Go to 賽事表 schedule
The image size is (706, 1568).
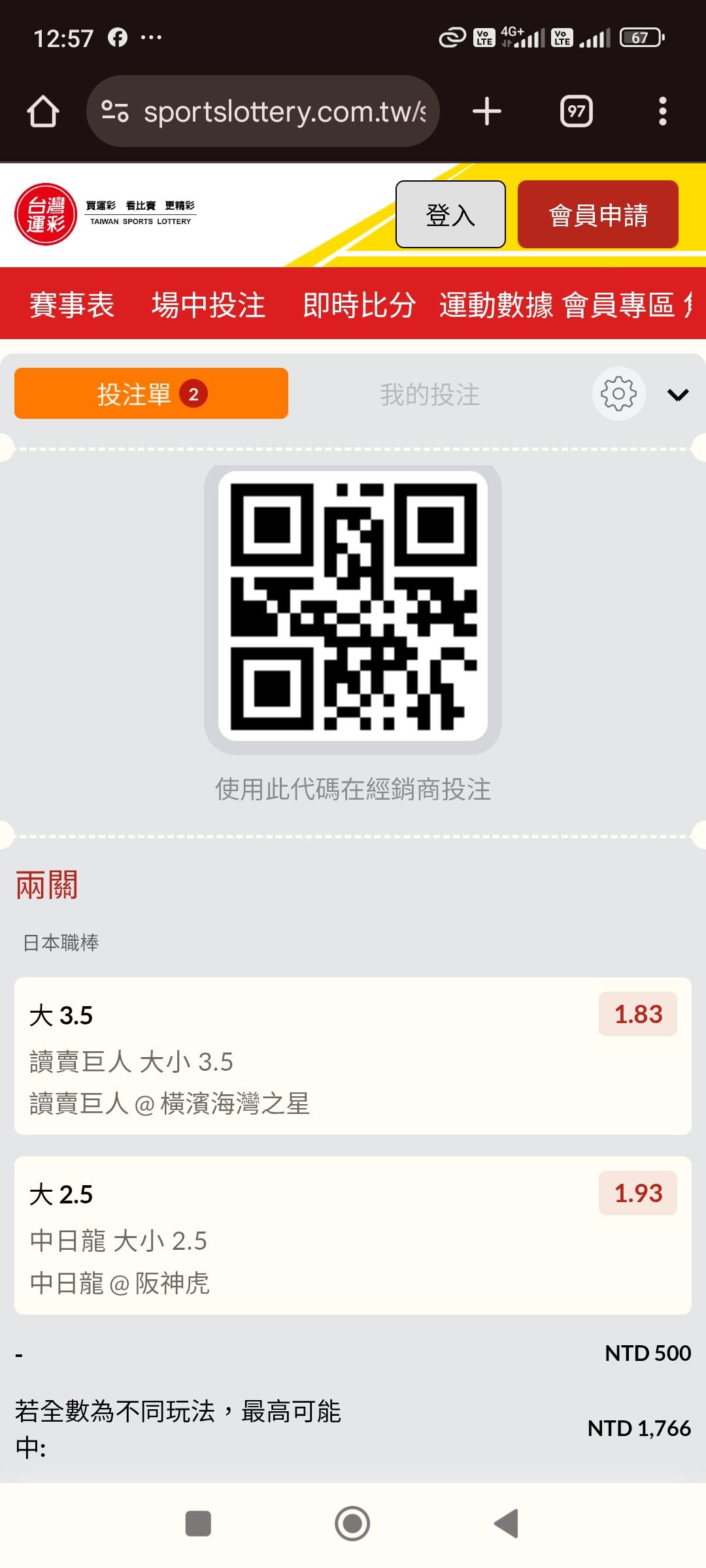click(x=72, y=304)
